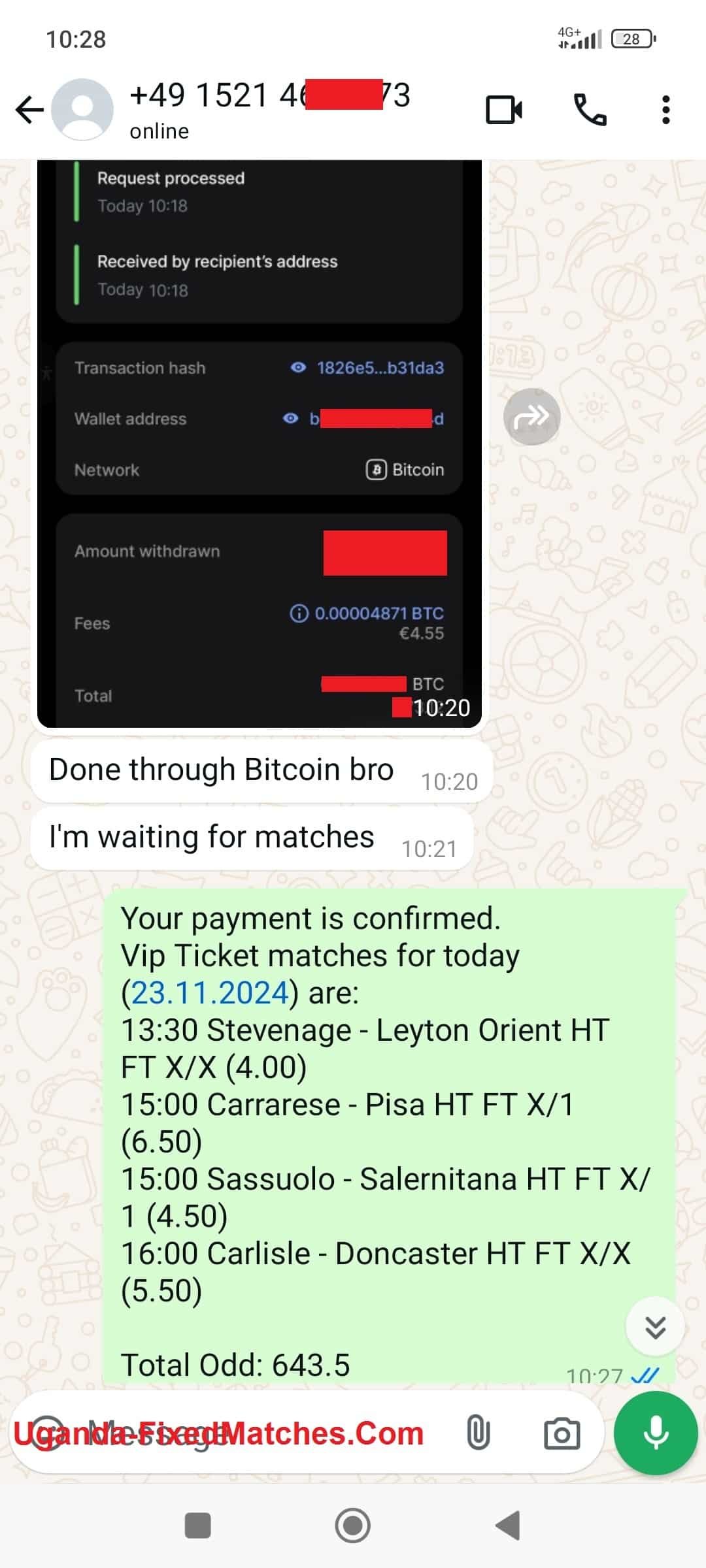Open the camera from message bar

[x=562, y=1433]
